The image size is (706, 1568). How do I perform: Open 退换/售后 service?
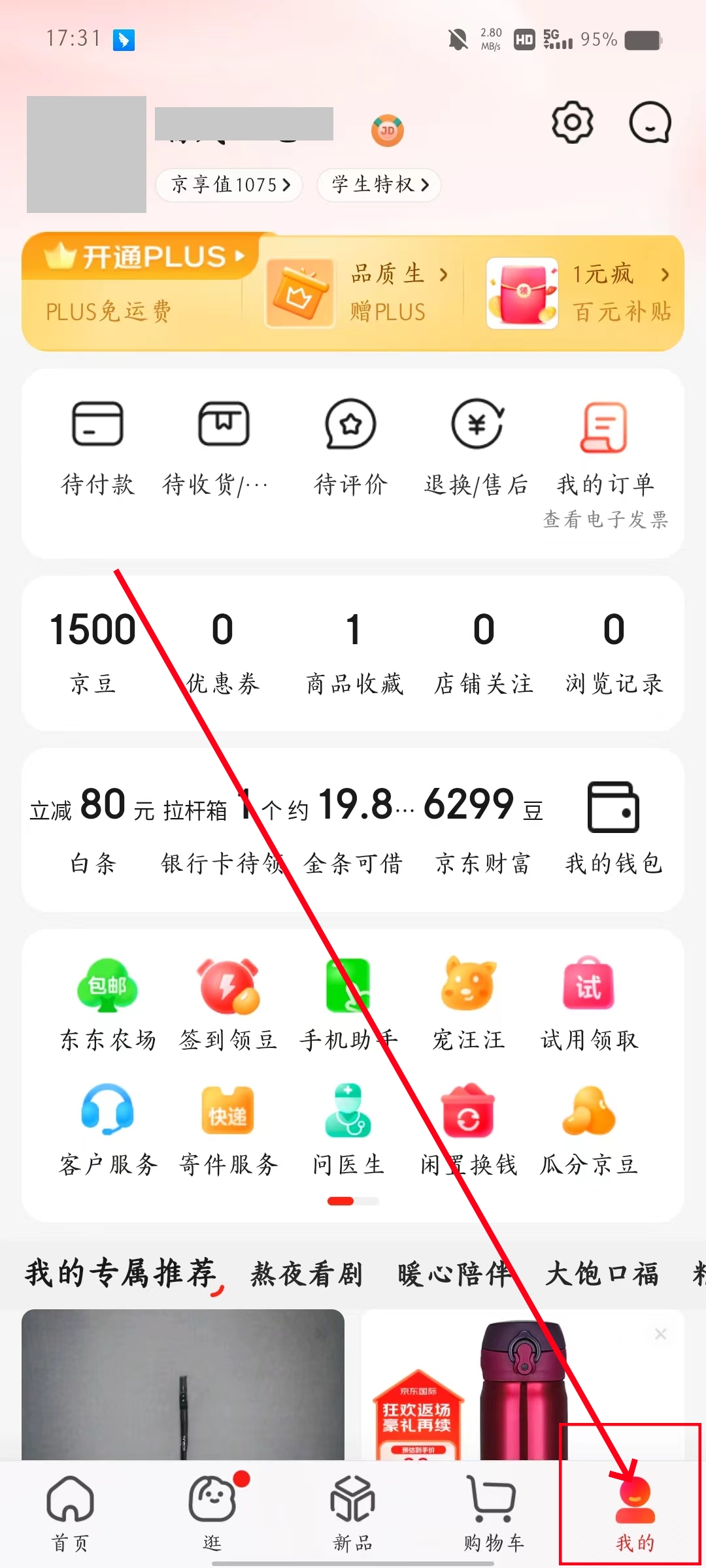pos(477,448)
